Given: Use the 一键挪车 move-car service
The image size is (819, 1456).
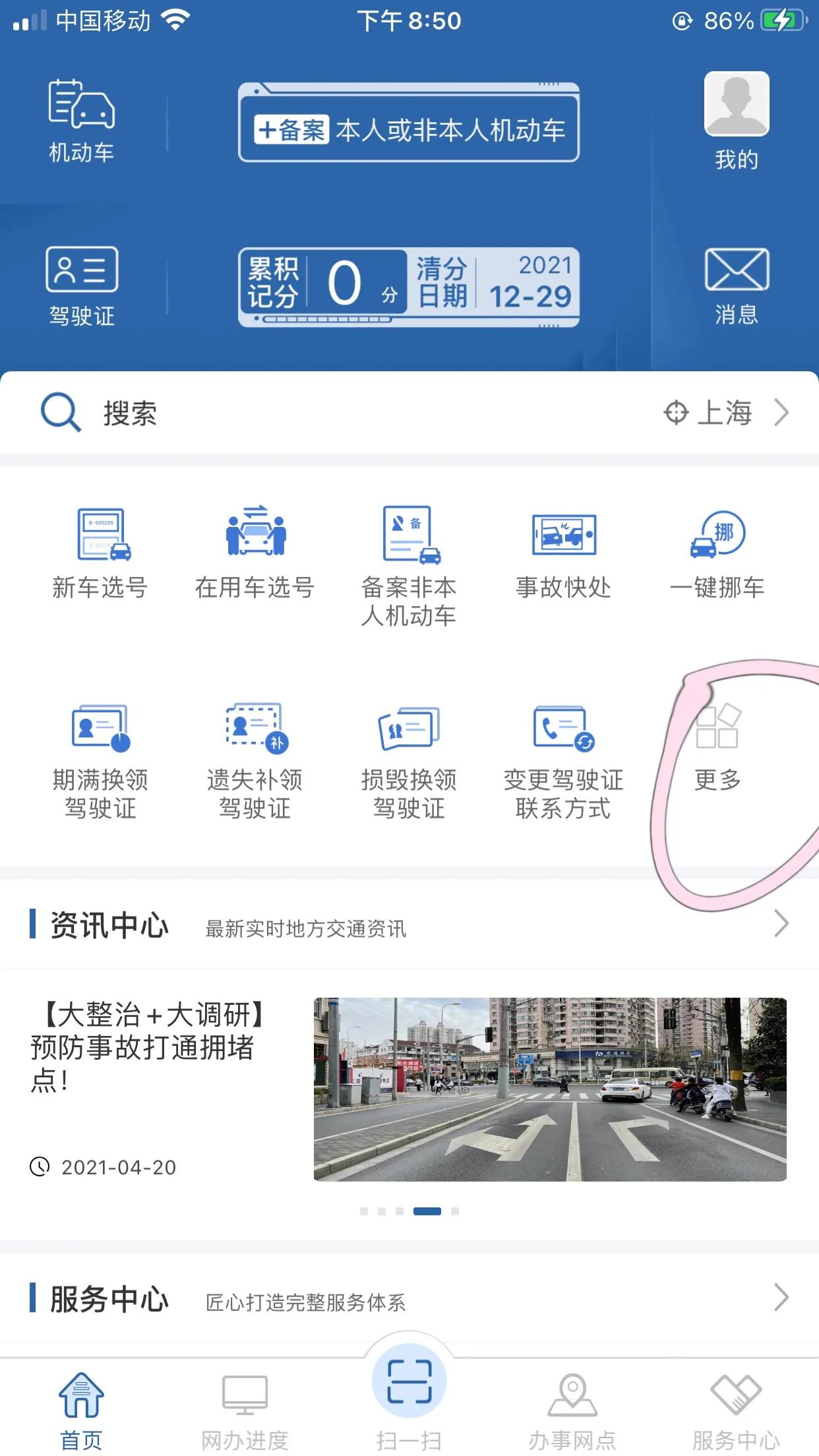Looking at the screenshot, I should click(x=718, y=554).
